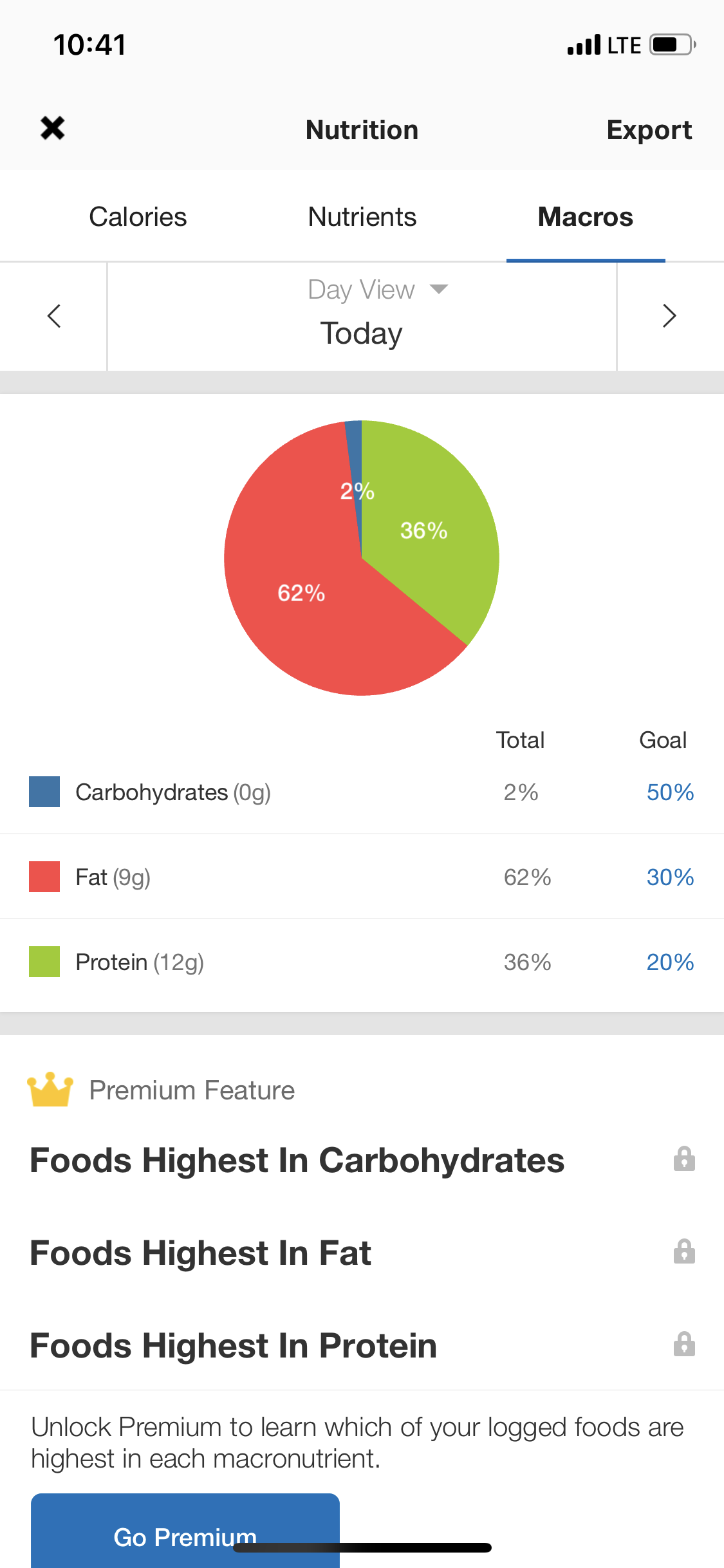The height and width of the screenshot is (1568, 724).
Task: Open Foods Highest In Fat
Action: pos(362,1253)
